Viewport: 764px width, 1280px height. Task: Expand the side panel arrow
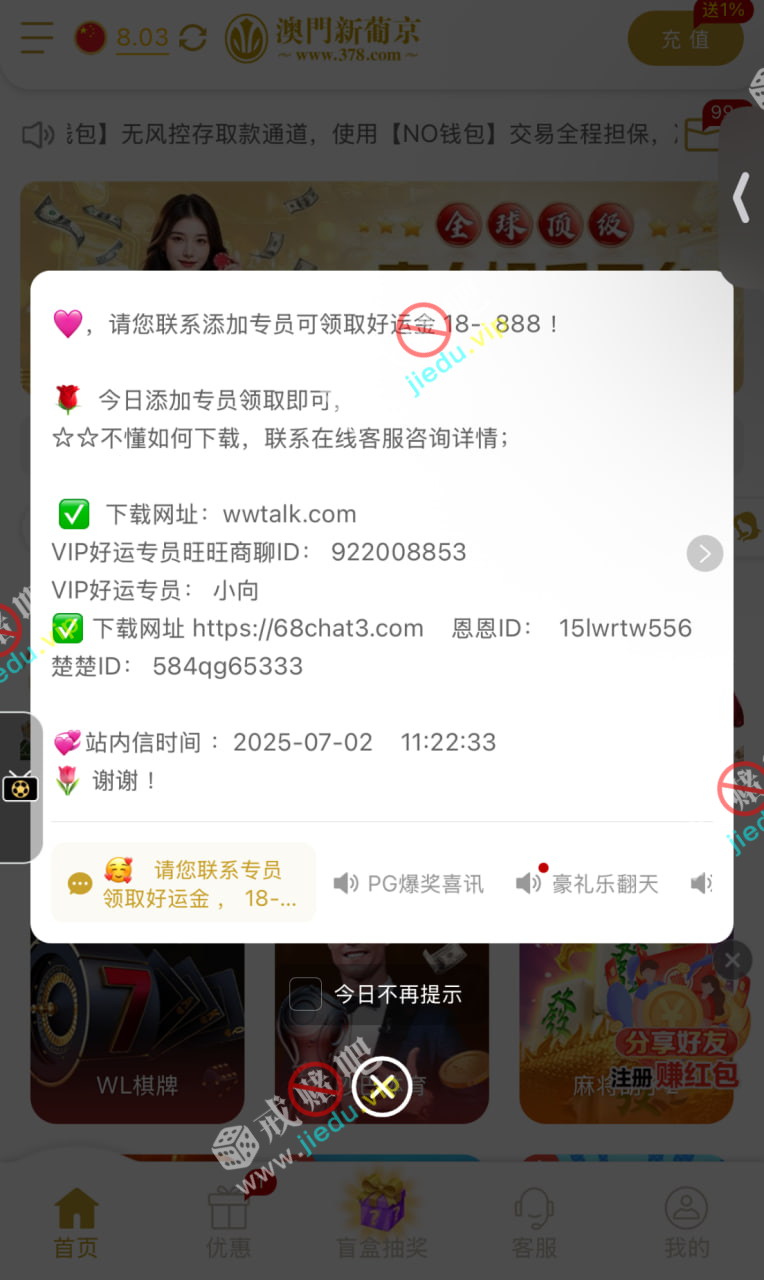click(741, 197)
